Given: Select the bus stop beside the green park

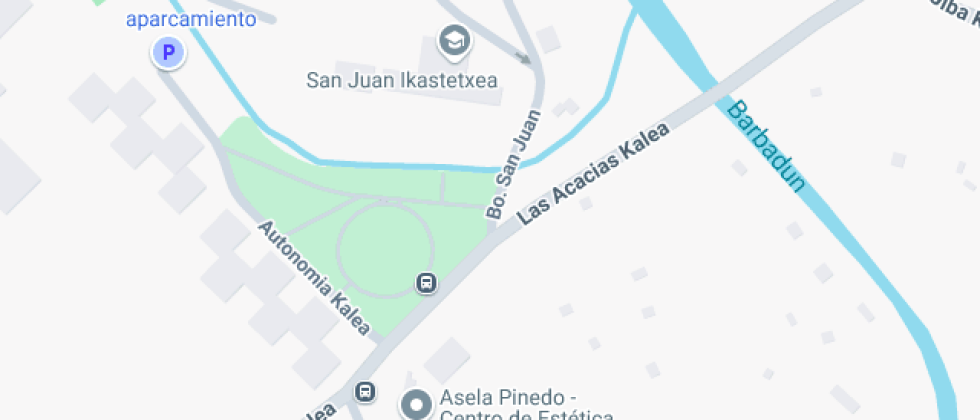Looking at the screenshot, I should coord(427,283).
